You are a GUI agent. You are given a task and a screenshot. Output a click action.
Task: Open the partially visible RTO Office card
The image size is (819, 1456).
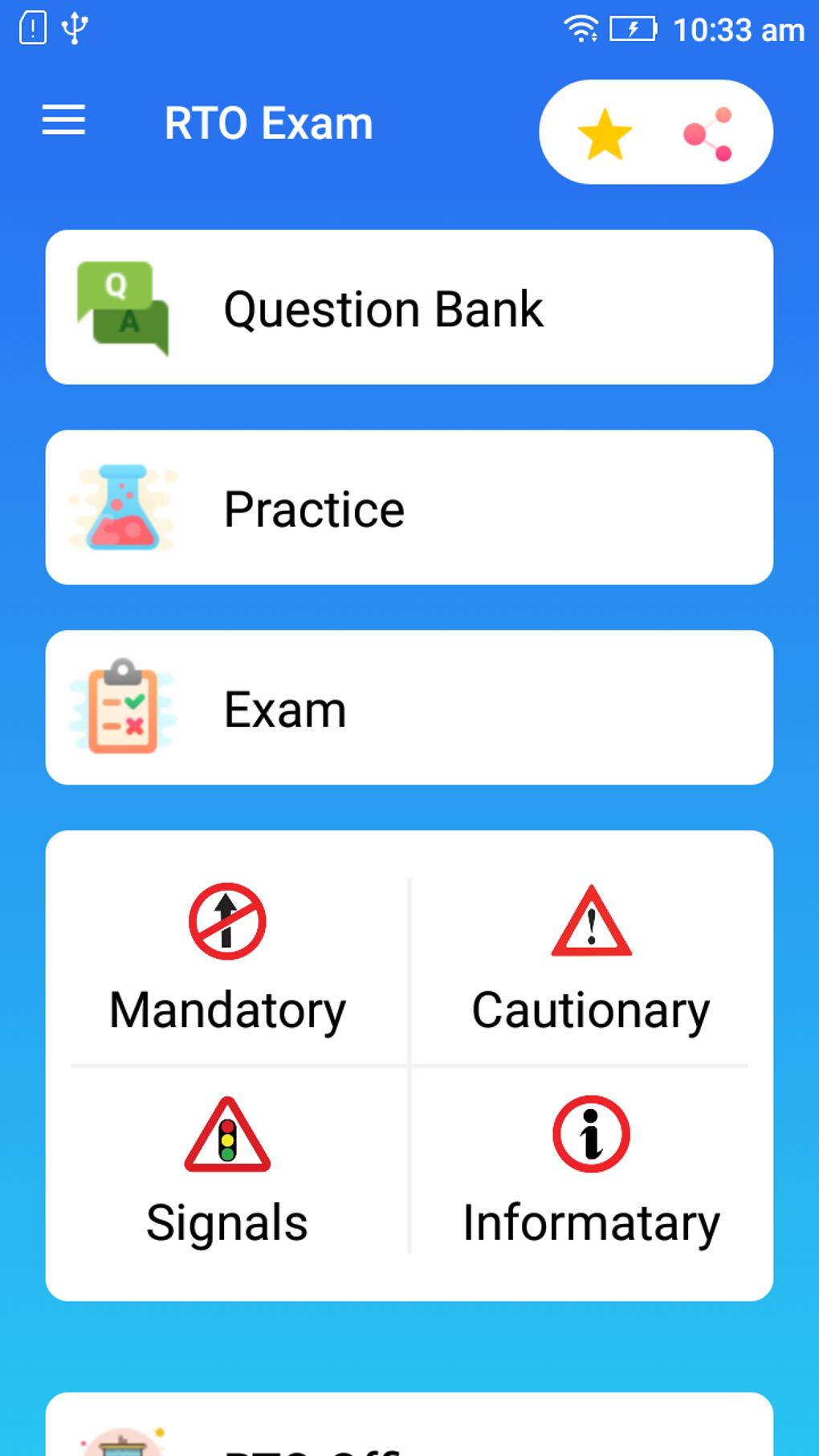[409, 1424]
